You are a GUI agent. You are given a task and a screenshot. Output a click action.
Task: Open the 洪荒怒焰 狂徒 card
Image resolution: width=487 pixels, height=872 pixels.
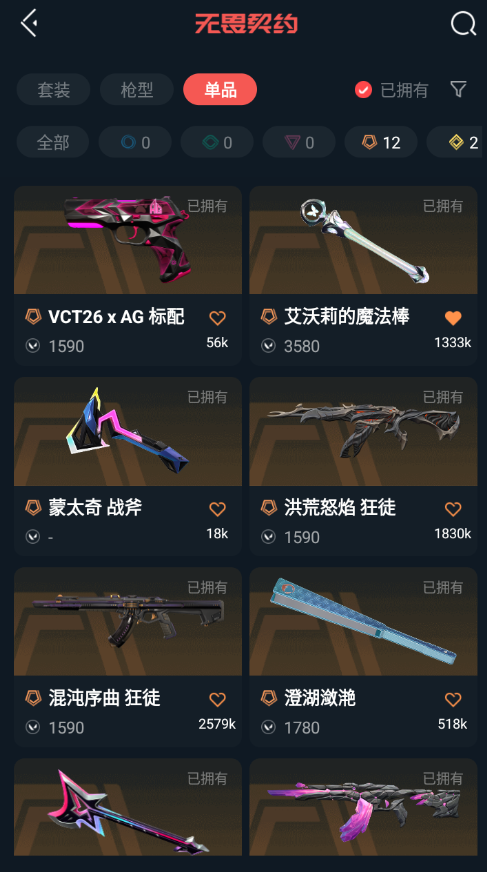click(363, 466)
